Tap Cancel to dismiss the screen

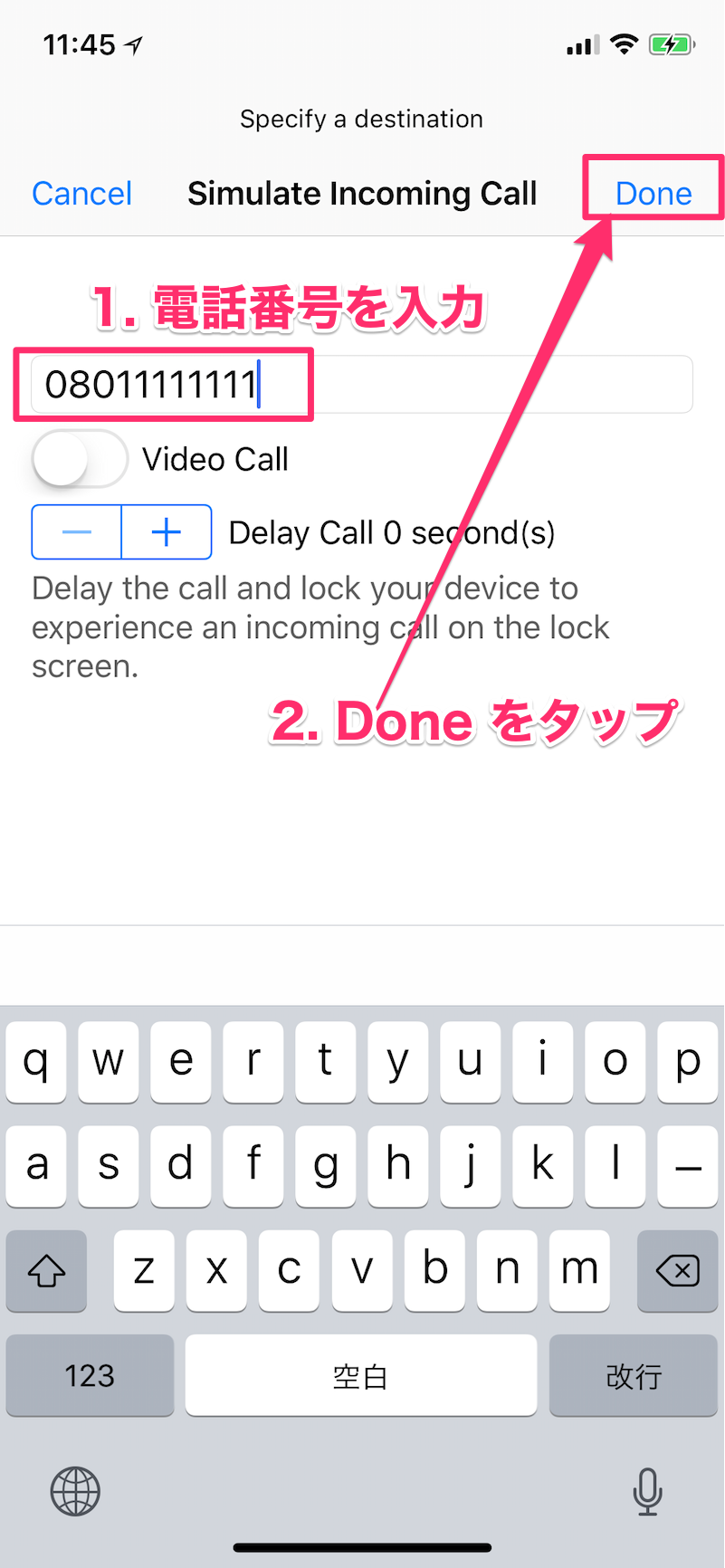click(81, 193)
